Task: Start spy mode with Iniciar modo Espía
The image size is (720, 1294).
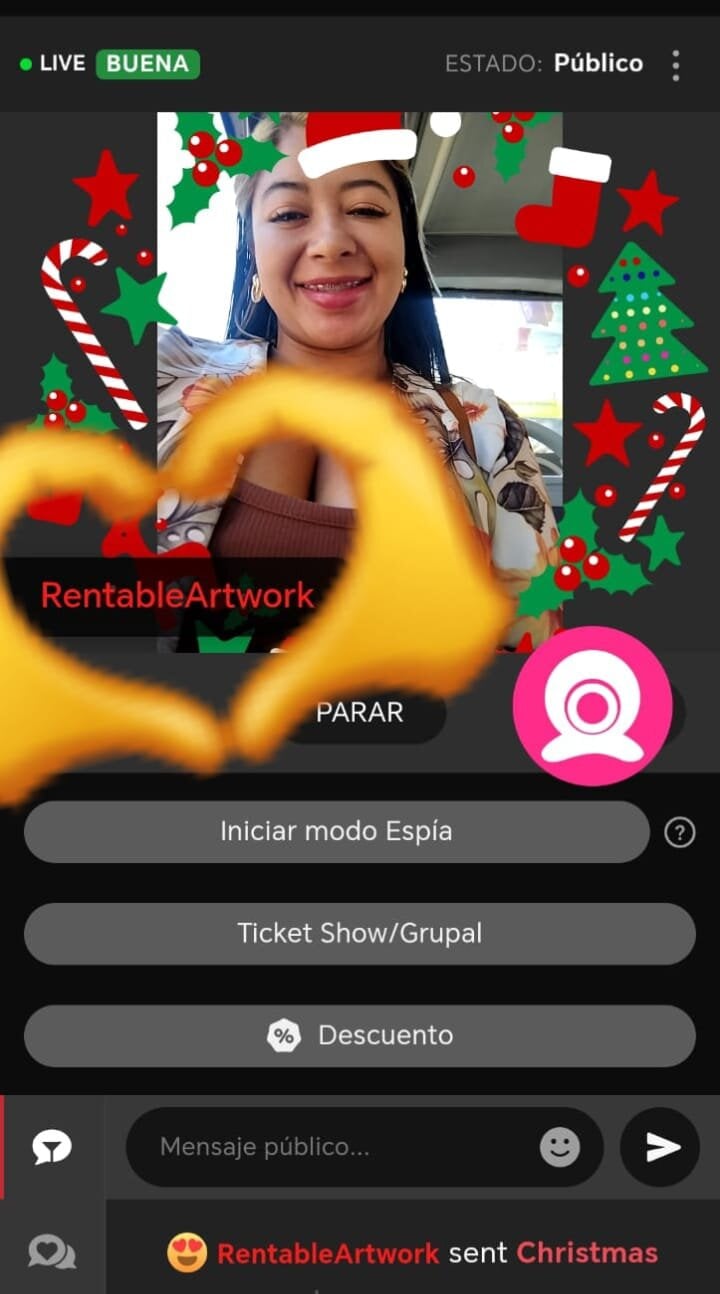Action: point(336,831)
